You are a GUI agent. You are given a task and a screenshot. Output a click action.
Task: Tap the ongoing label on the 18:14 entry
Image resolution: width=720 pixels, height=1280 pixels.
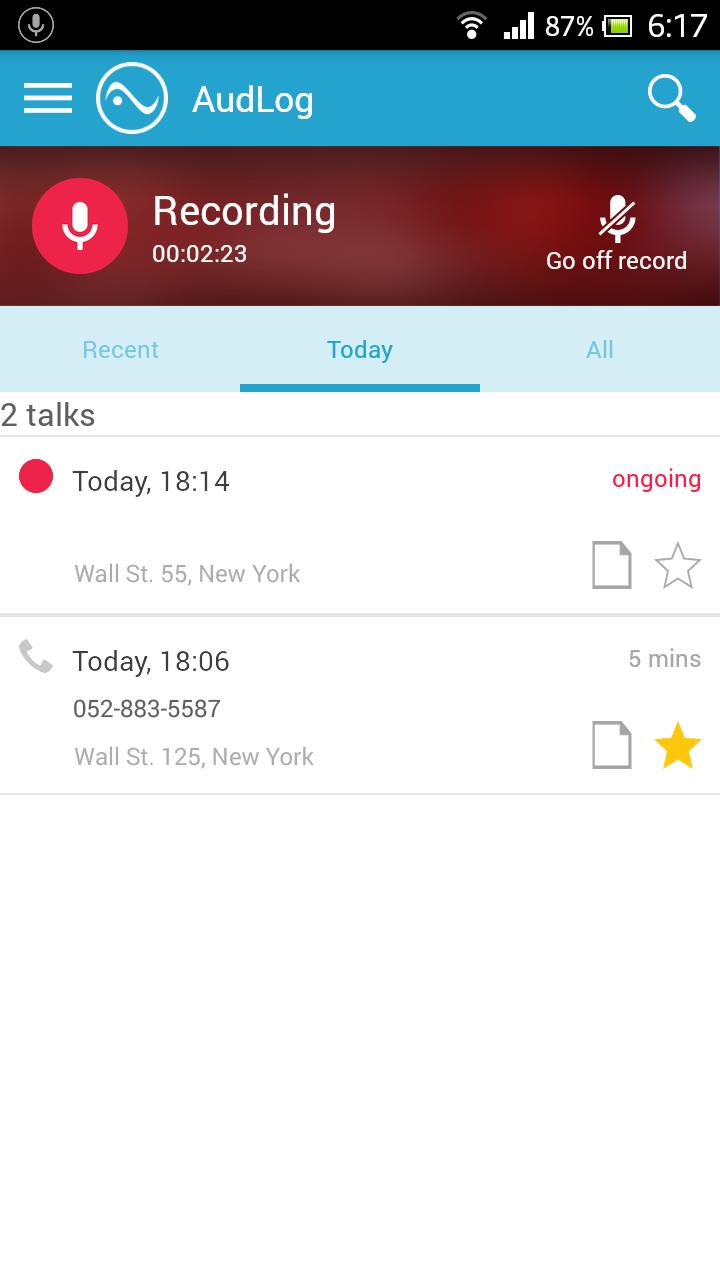click(656, 479)
